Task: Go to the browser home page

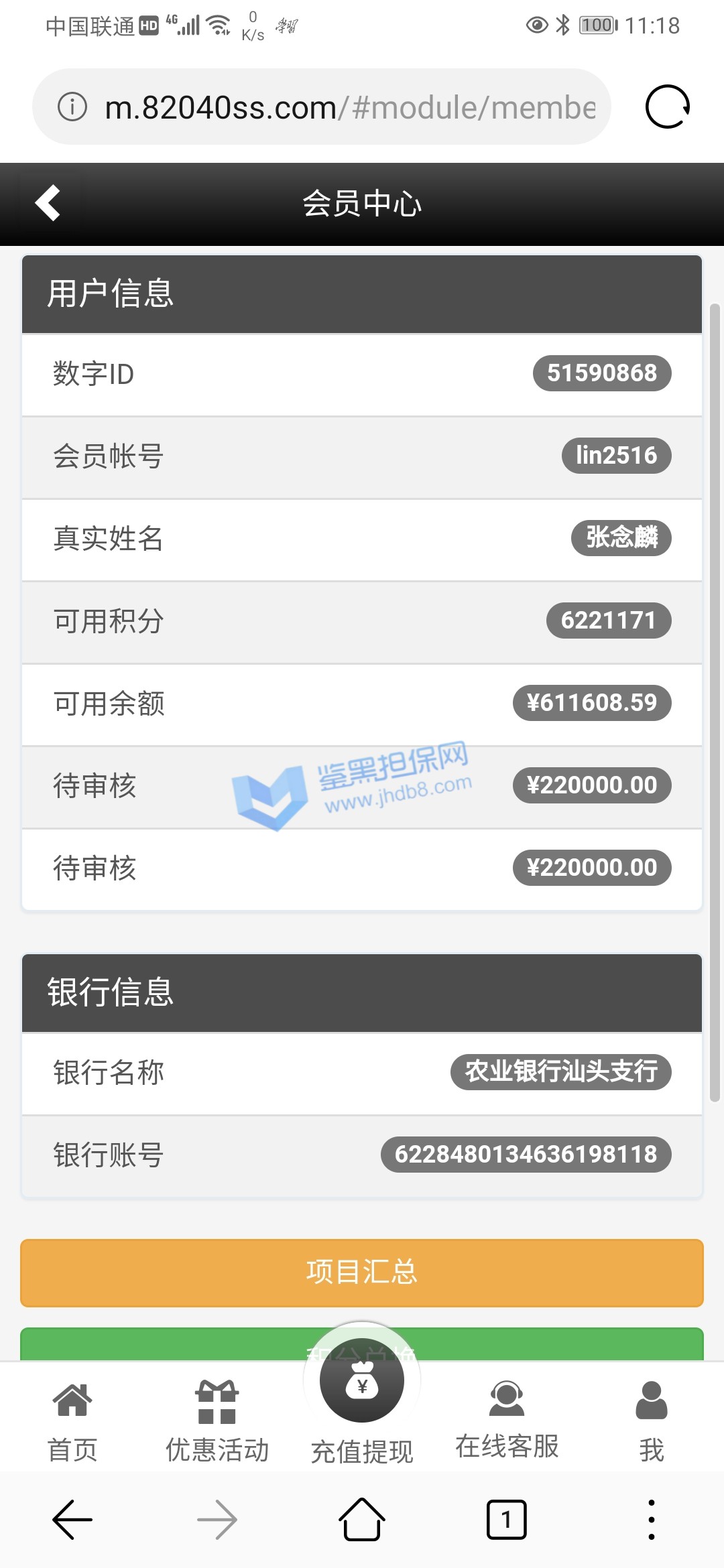Action: point(362,1520)
